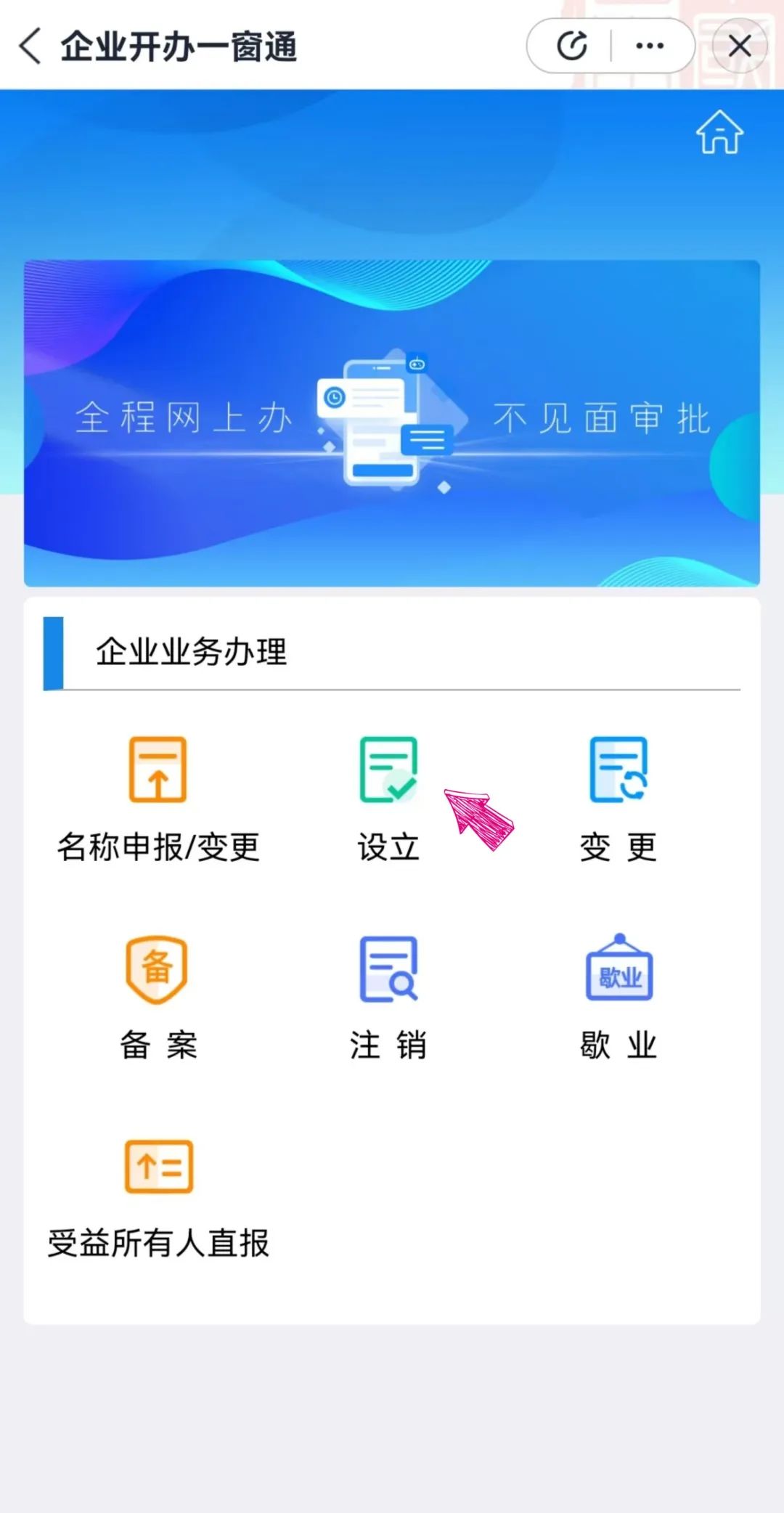The width and height of the screenshot is (784, 1513).
Task: Open the three-dot more menu
Action: [x=650, y=46]
